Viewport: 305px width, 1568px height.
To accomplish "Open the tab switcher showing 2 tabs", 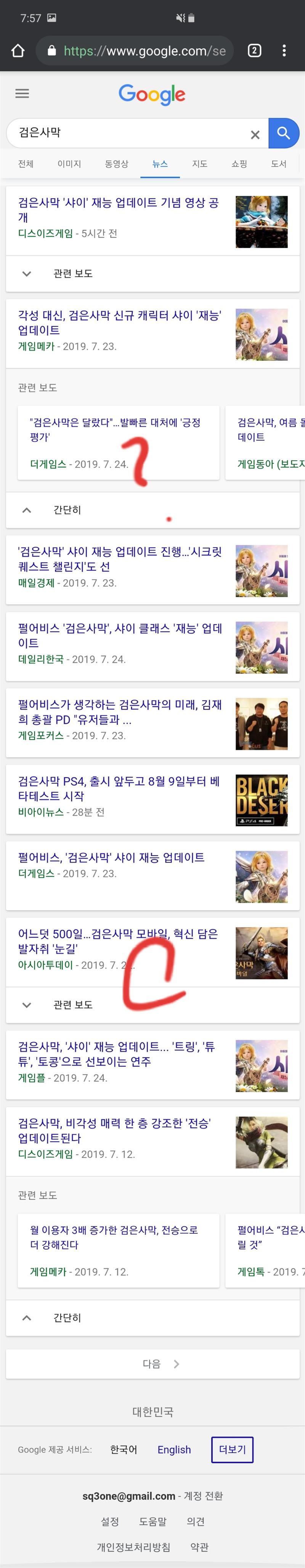I will click(255, 50).
